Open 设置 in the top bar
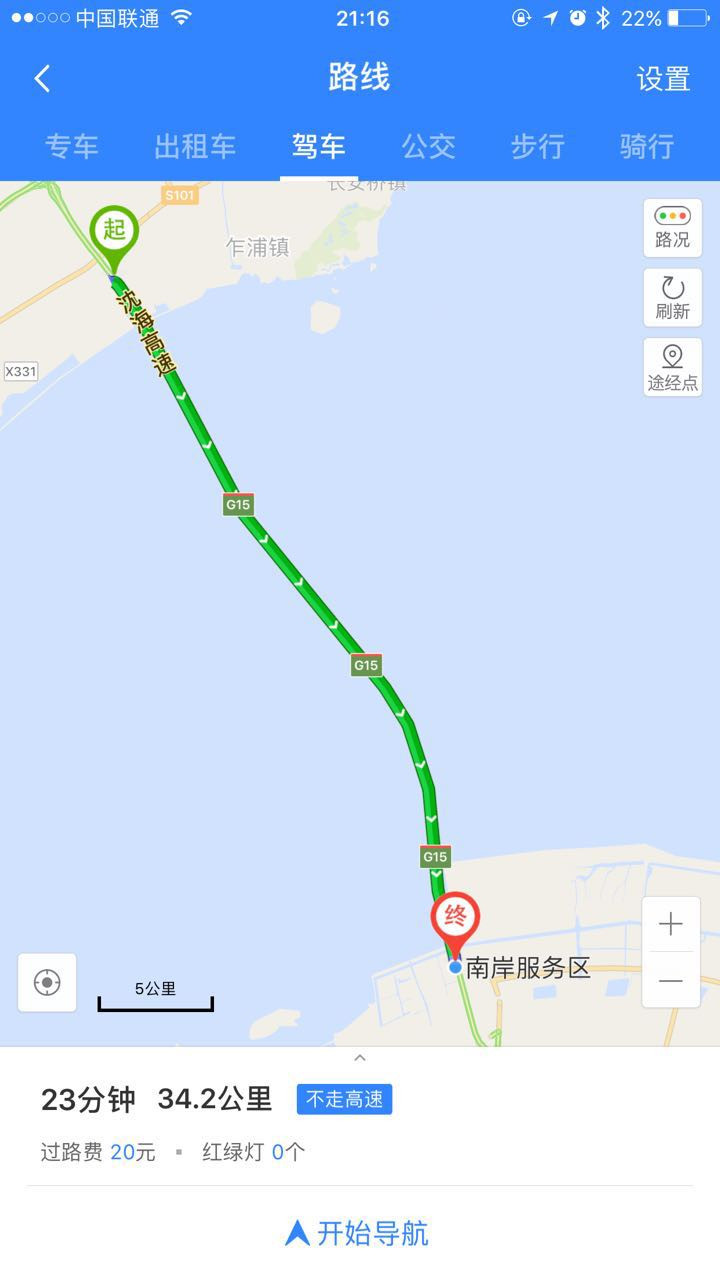 click(663, 79)
